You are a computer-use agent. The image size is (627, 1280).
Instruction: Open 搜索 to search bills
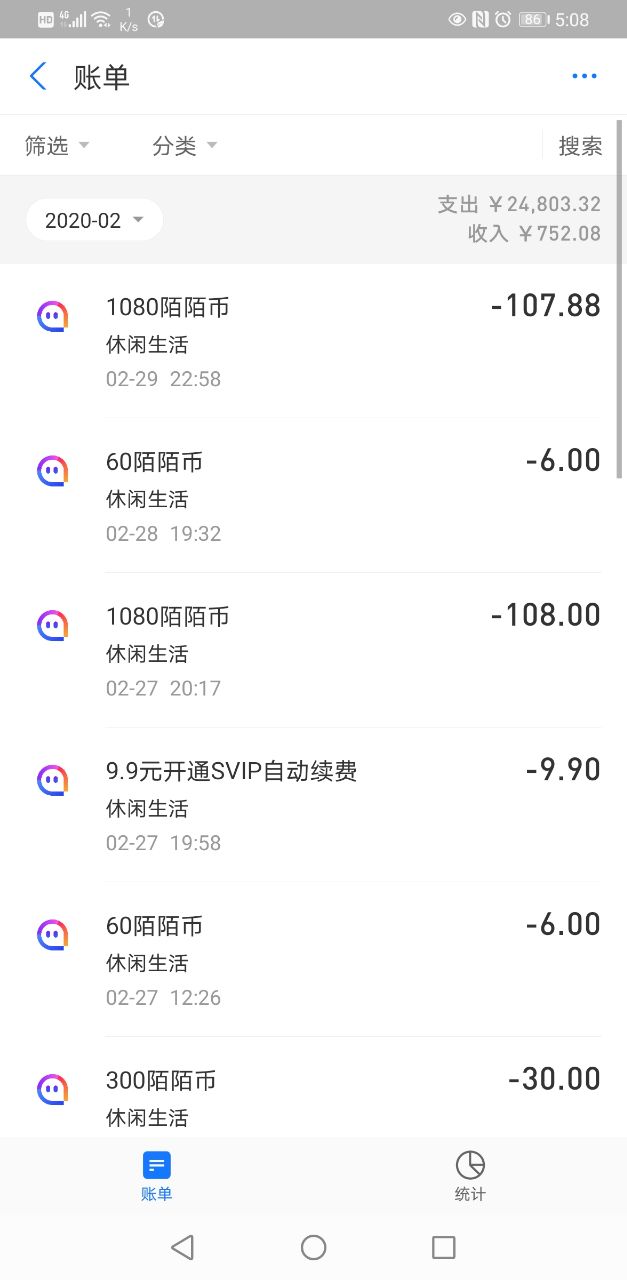click(580, 146)
